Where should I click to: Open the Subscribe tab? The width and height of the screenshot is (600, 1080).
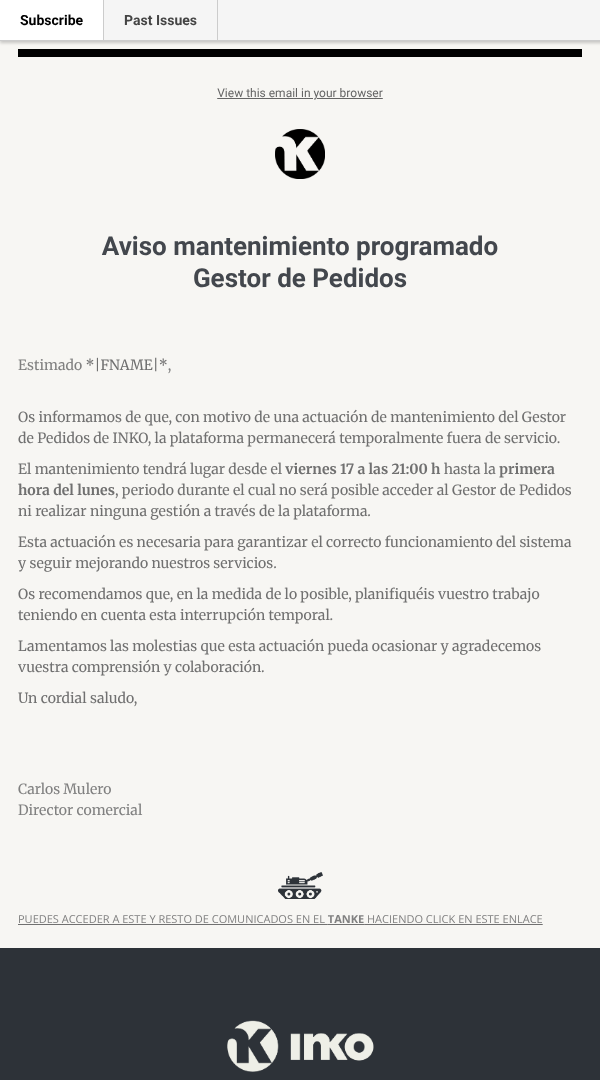(x=52, y=20)
